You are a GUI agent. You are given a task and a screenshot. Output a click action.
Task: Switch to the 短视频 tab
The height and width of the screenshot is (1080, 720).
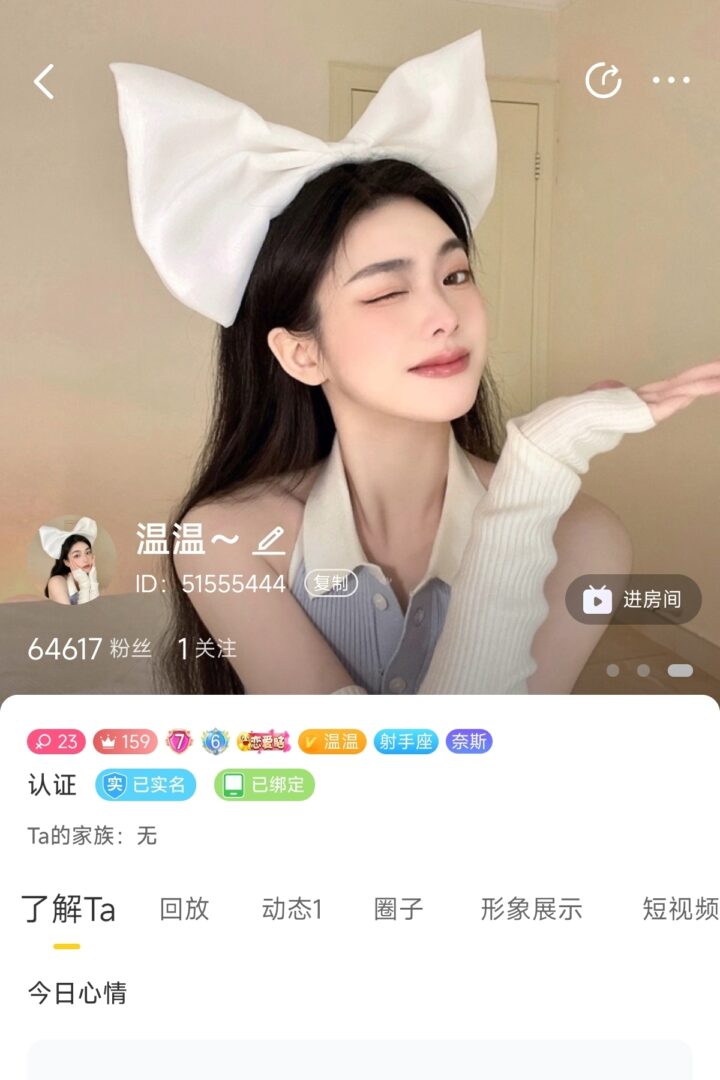point(680,909)
